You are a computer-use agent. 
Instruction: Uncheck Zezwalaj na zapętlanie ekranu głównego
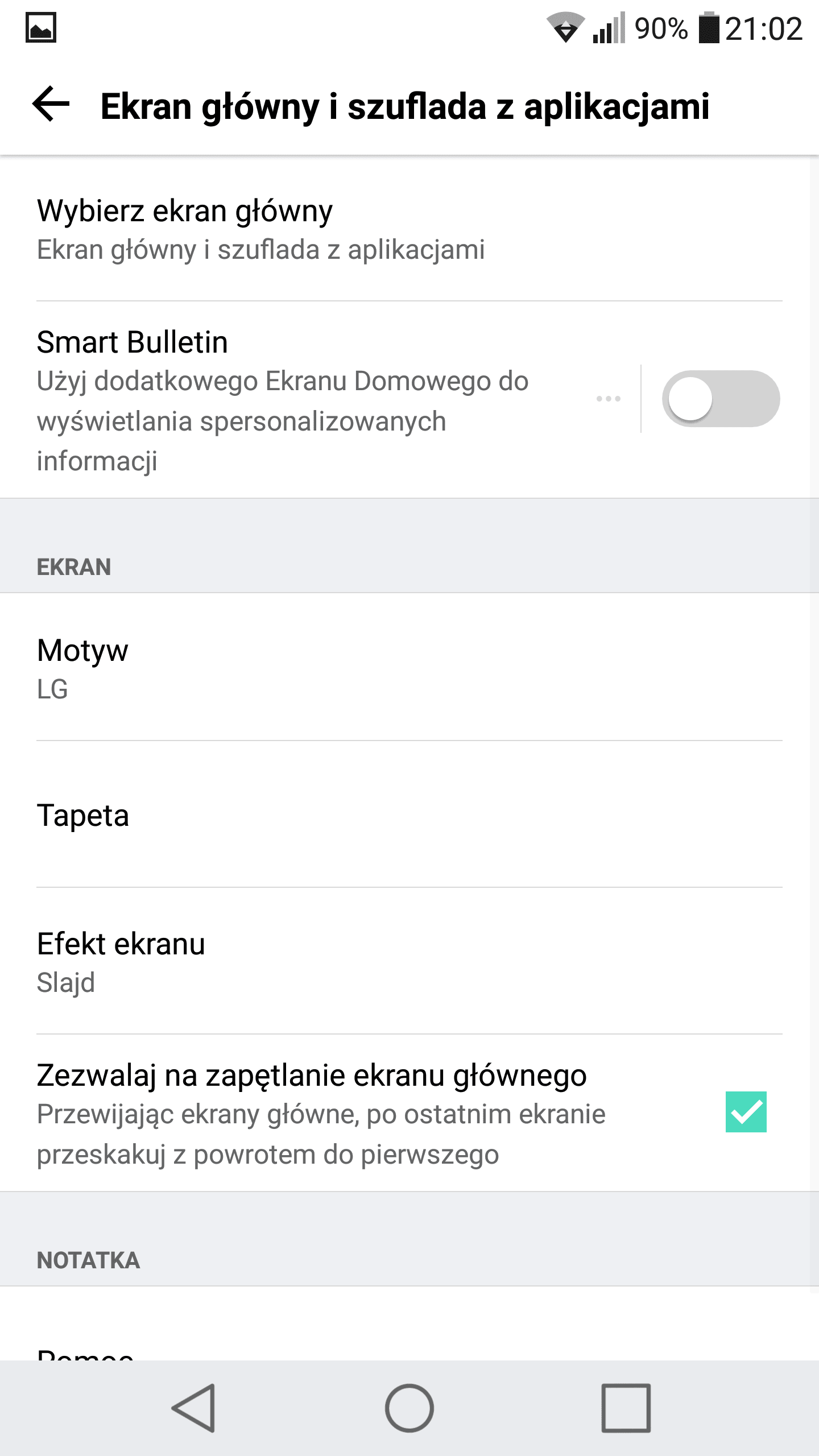(x=746, y=1112)
